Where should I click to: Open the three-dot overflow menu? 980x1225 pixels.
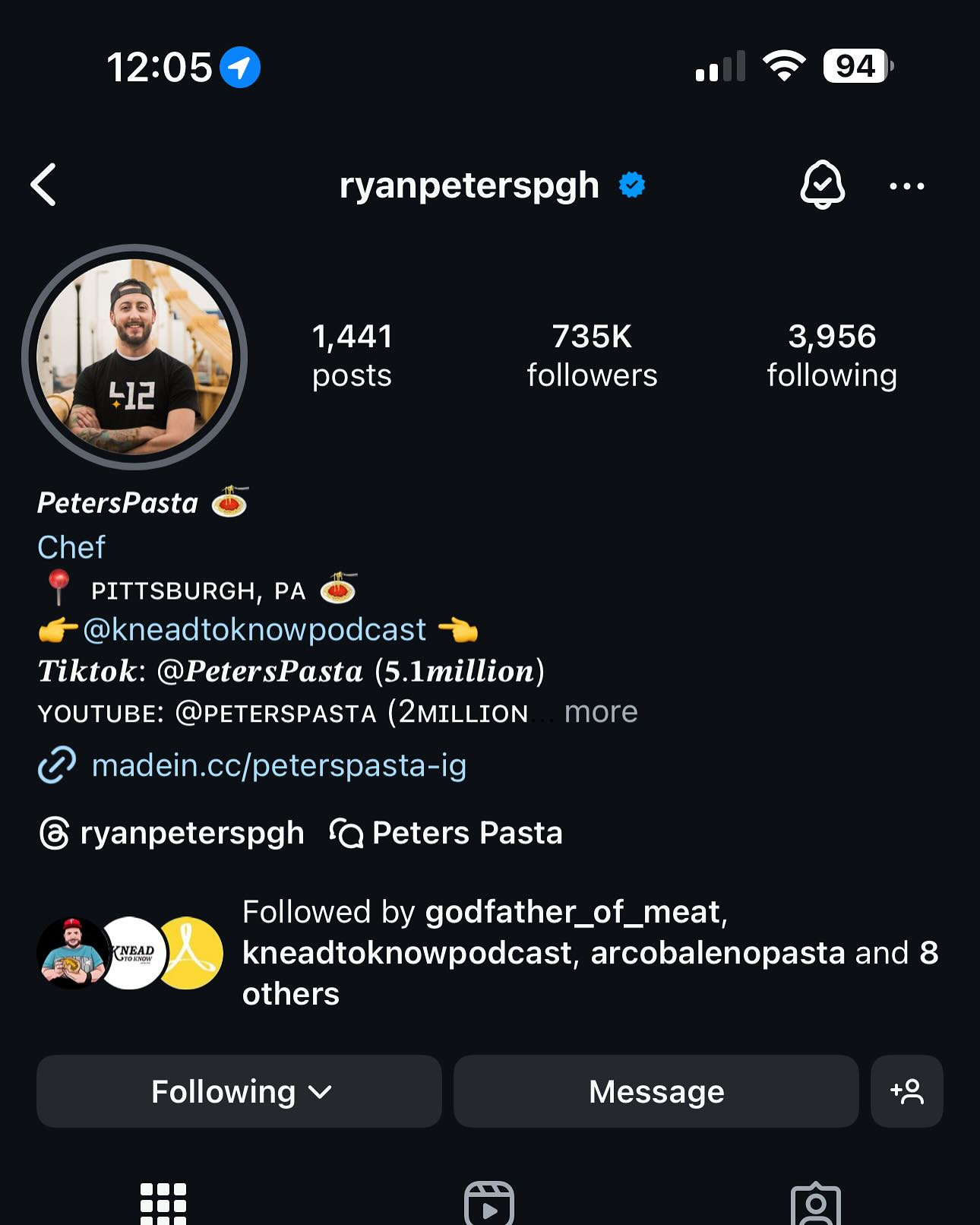click(x=906, y=185)
